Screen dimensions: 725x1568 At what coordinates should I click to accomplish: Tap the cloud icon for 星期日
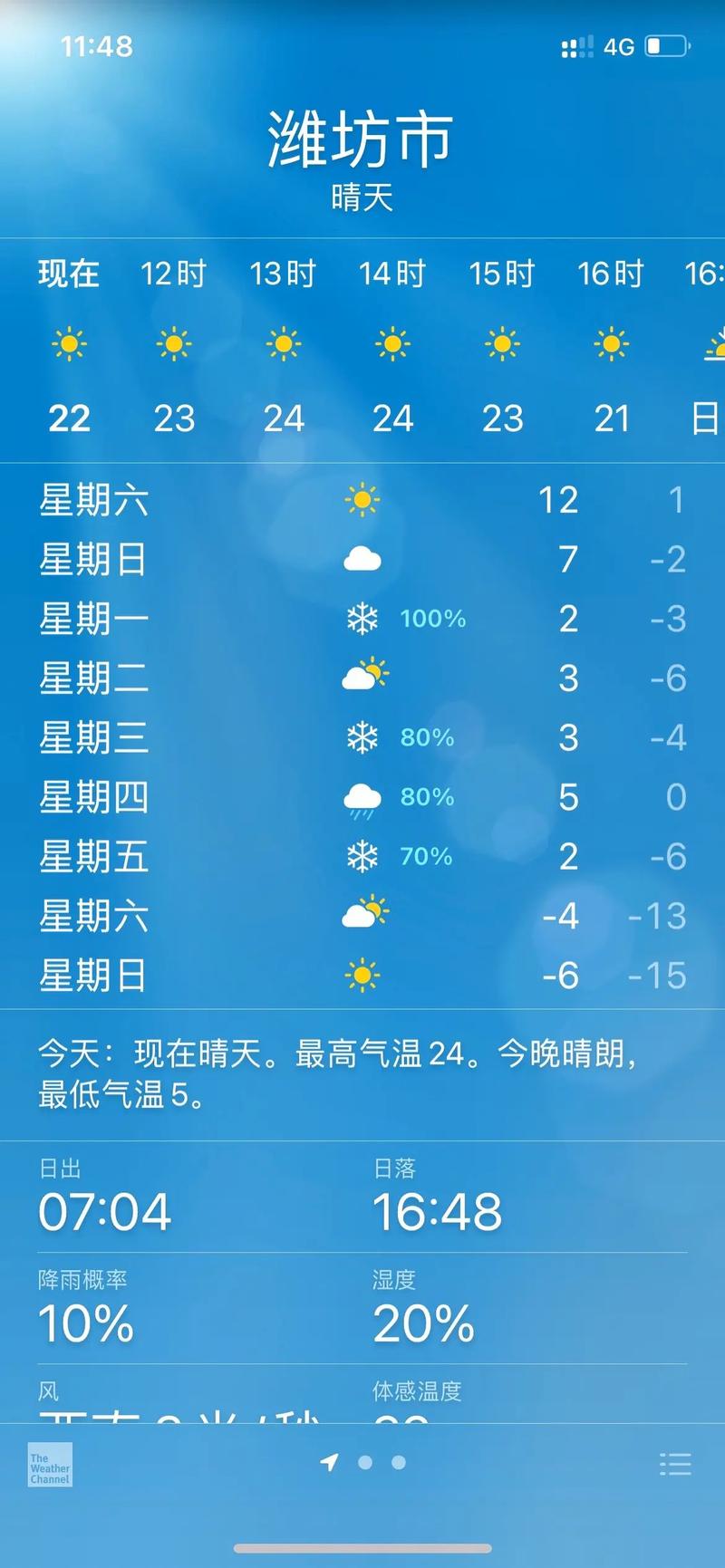tap(362, 559)
